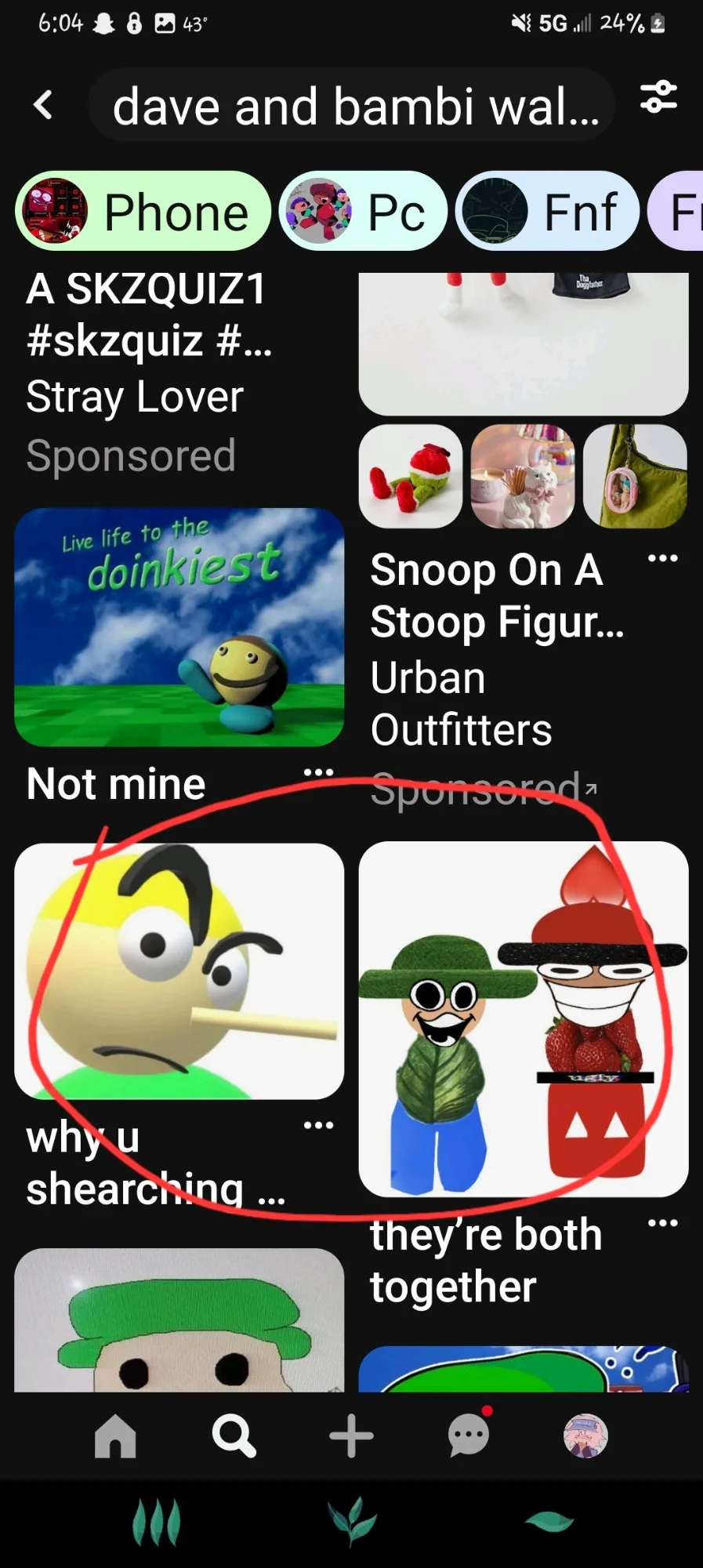Open the Search tab
The height and width of the screenshot is (1568, 703).
[x=234, y=1436]
